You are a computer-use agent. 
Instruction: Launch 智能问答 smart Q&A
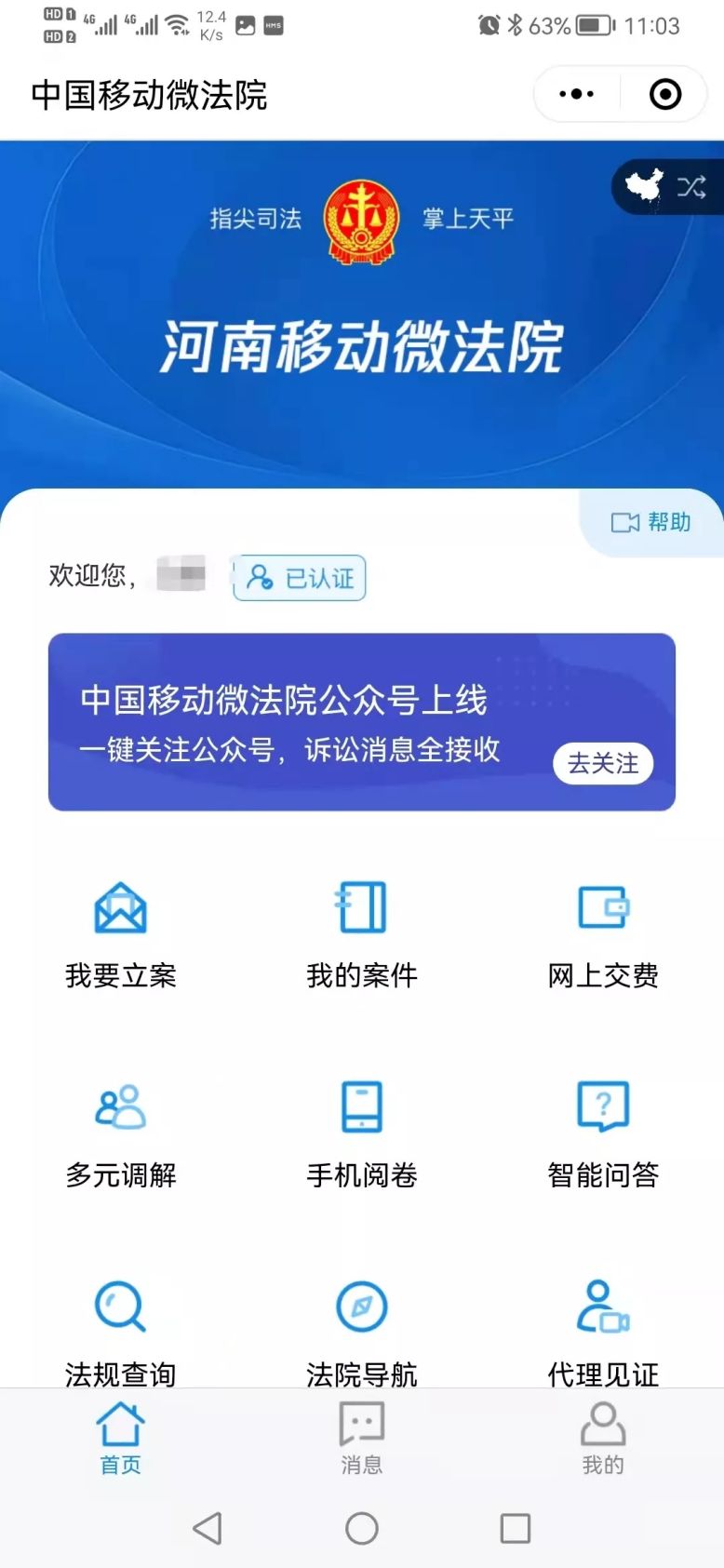(603, 1133)
